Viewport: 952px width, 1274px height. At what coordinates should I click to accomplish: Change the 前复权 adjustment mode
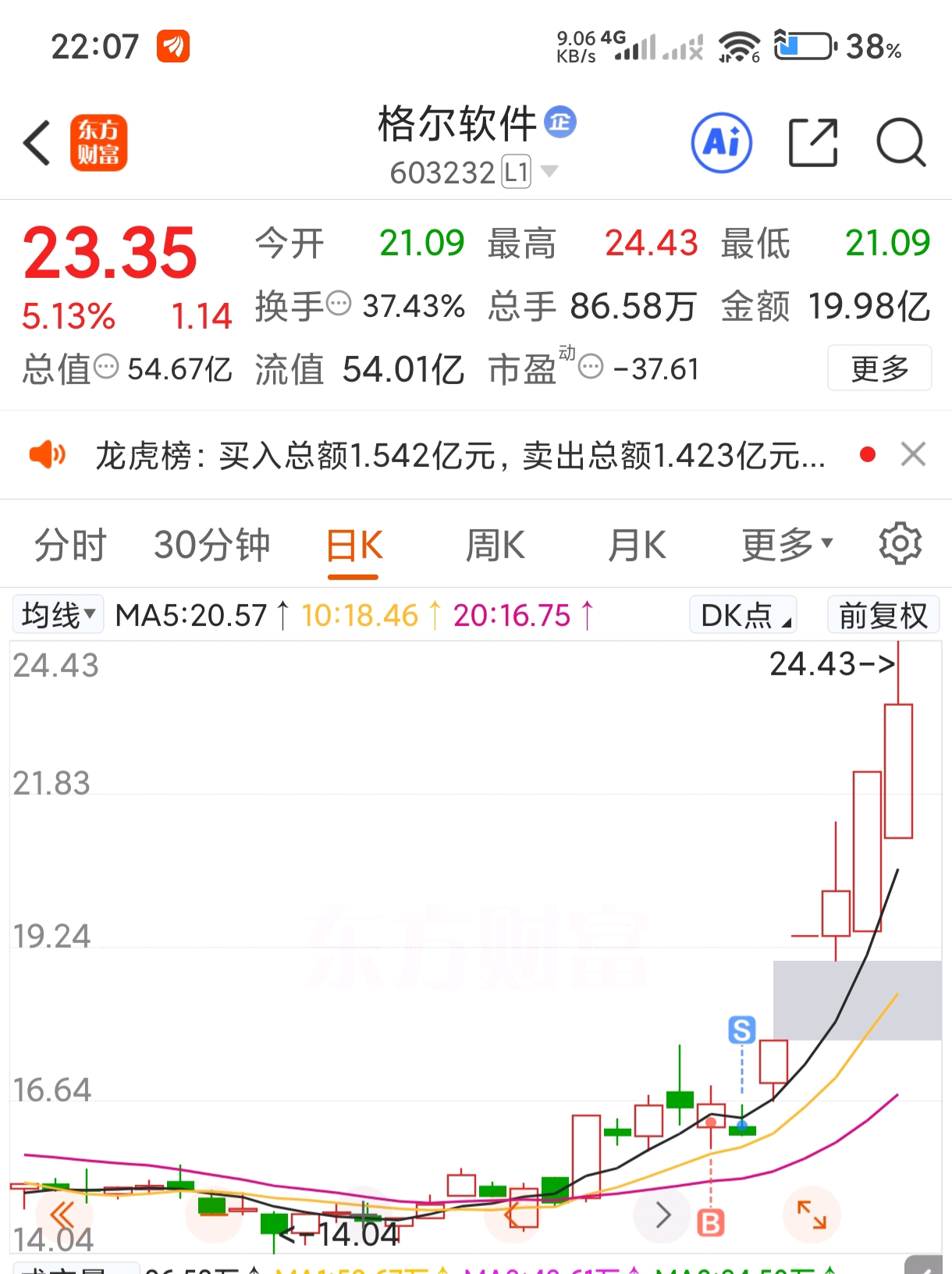[883, 615]
